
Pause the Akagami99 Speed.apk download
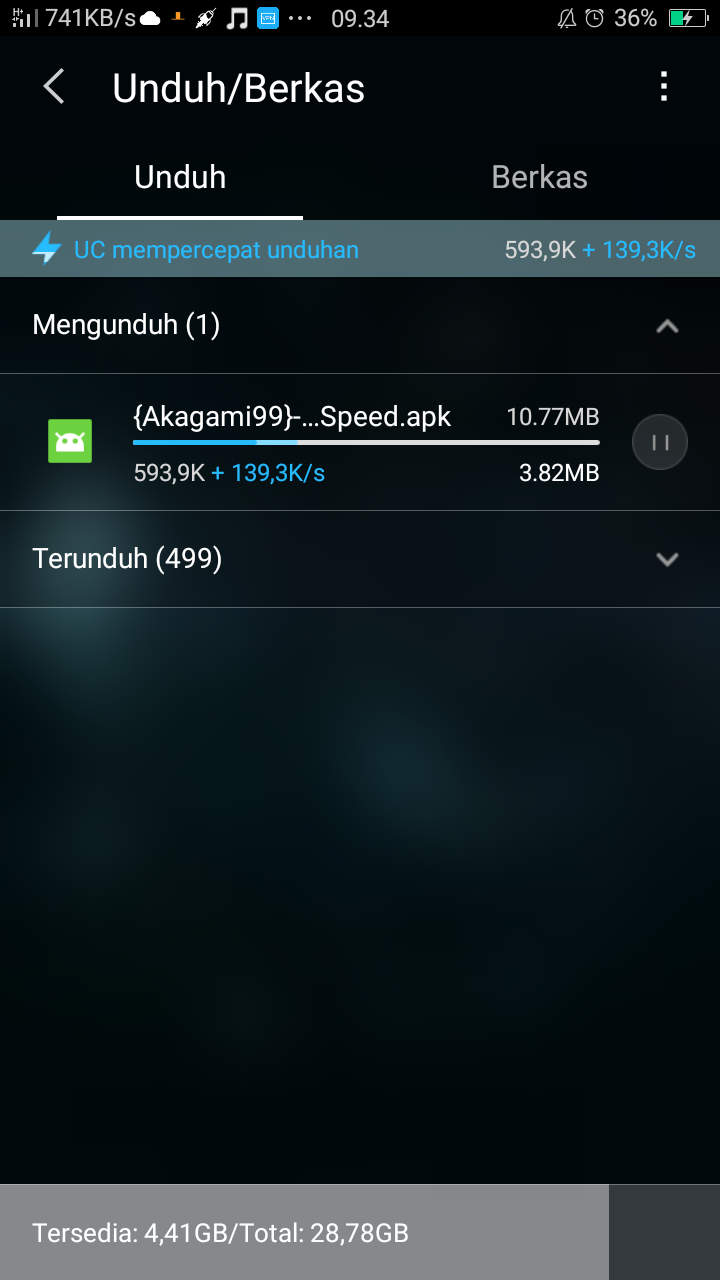(659, 442)
